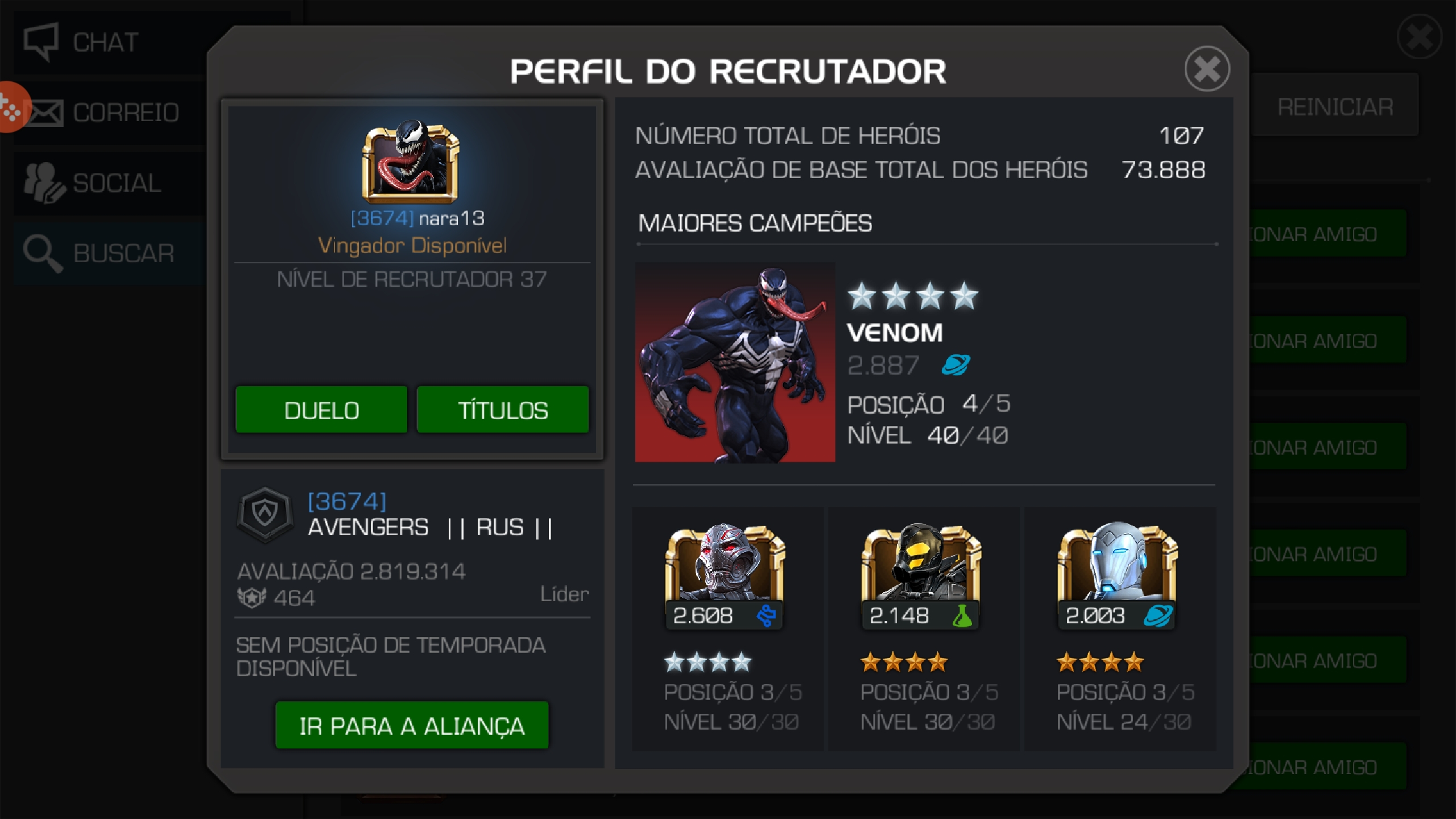Tap the REINICIAR button
The height and width of the screenshot is (819, 1456).
pos(1334,107)
